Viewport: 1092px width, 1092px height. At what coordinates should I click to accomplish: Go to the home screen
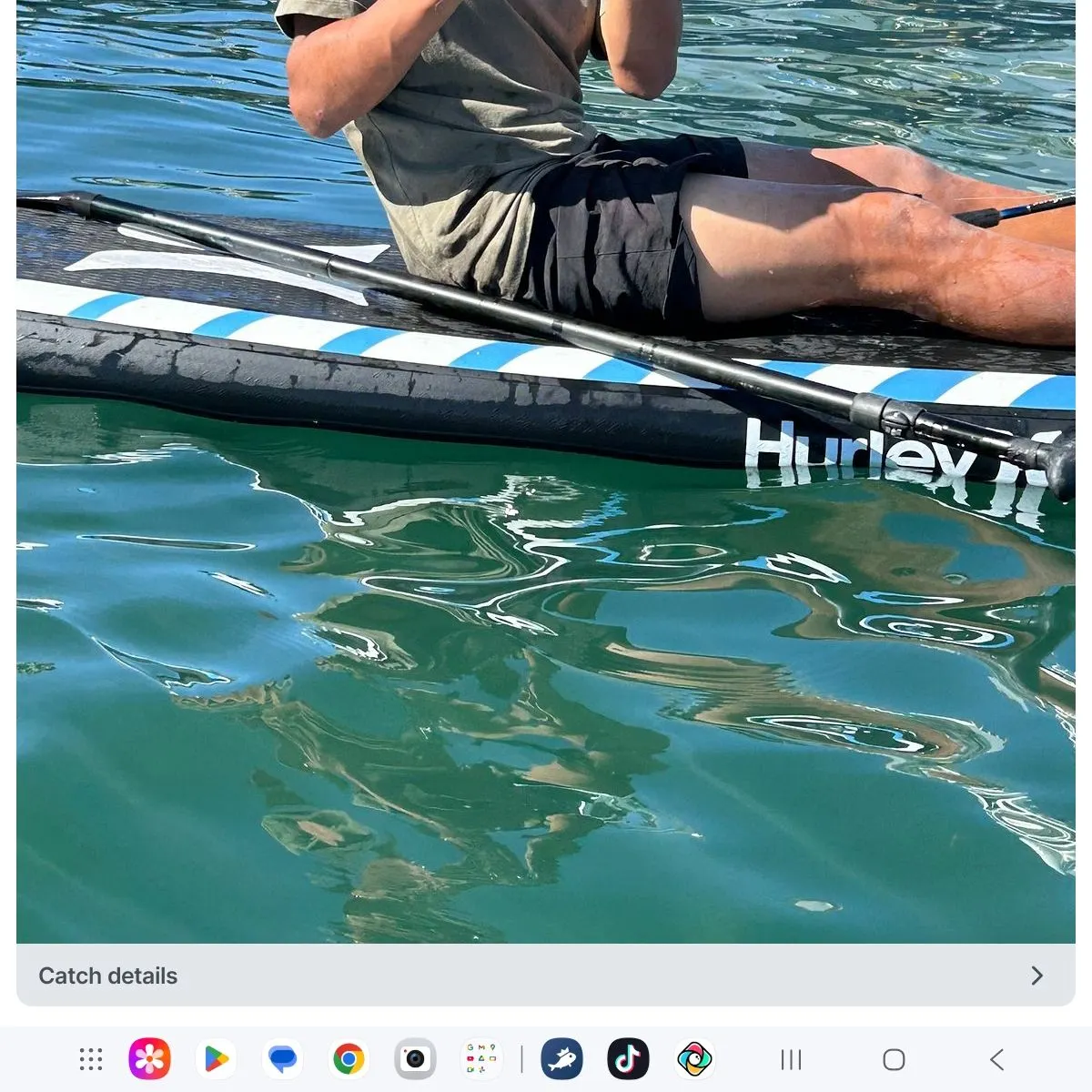(894, 1059)
